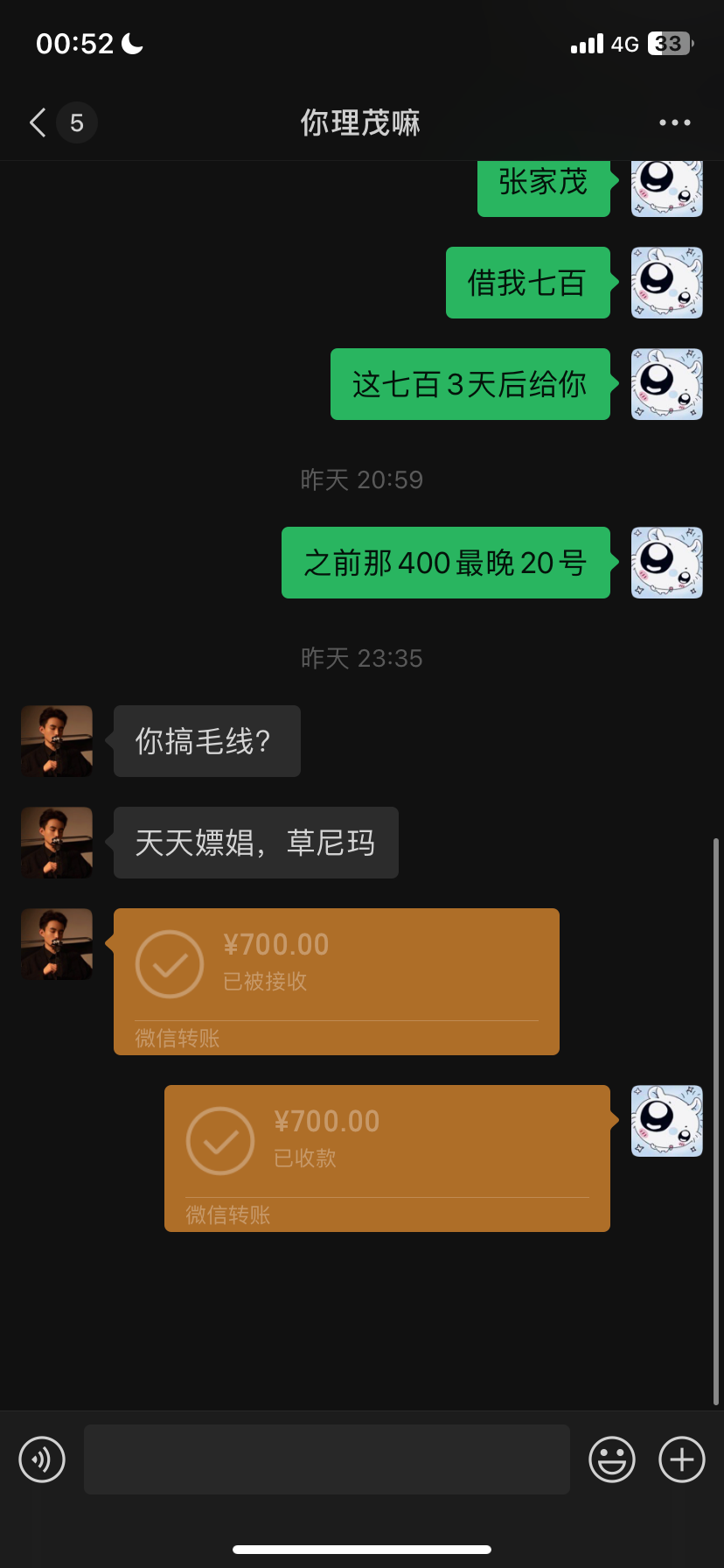724x1568 pixels.
Task: Switch to voice message input
Action: click(x=42, y=1459)
